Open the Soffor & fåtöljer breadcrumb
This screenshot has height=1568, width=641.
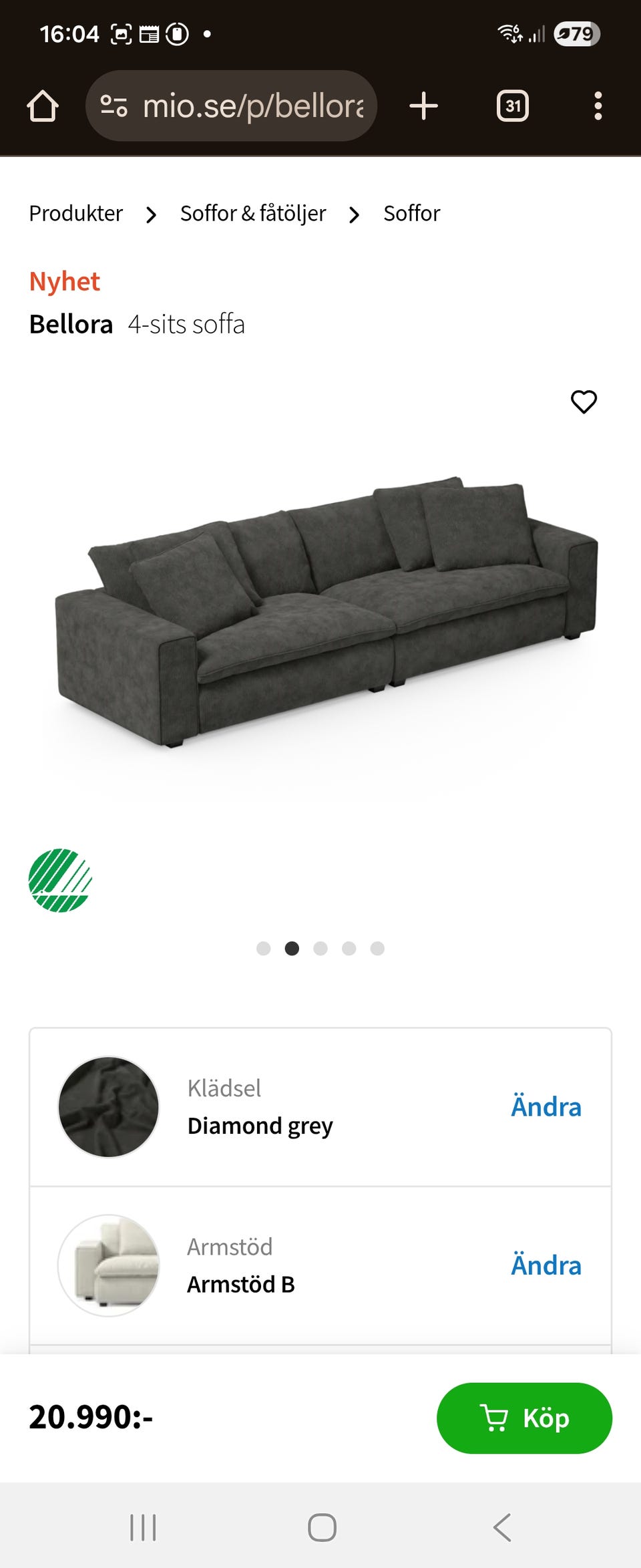253,214
